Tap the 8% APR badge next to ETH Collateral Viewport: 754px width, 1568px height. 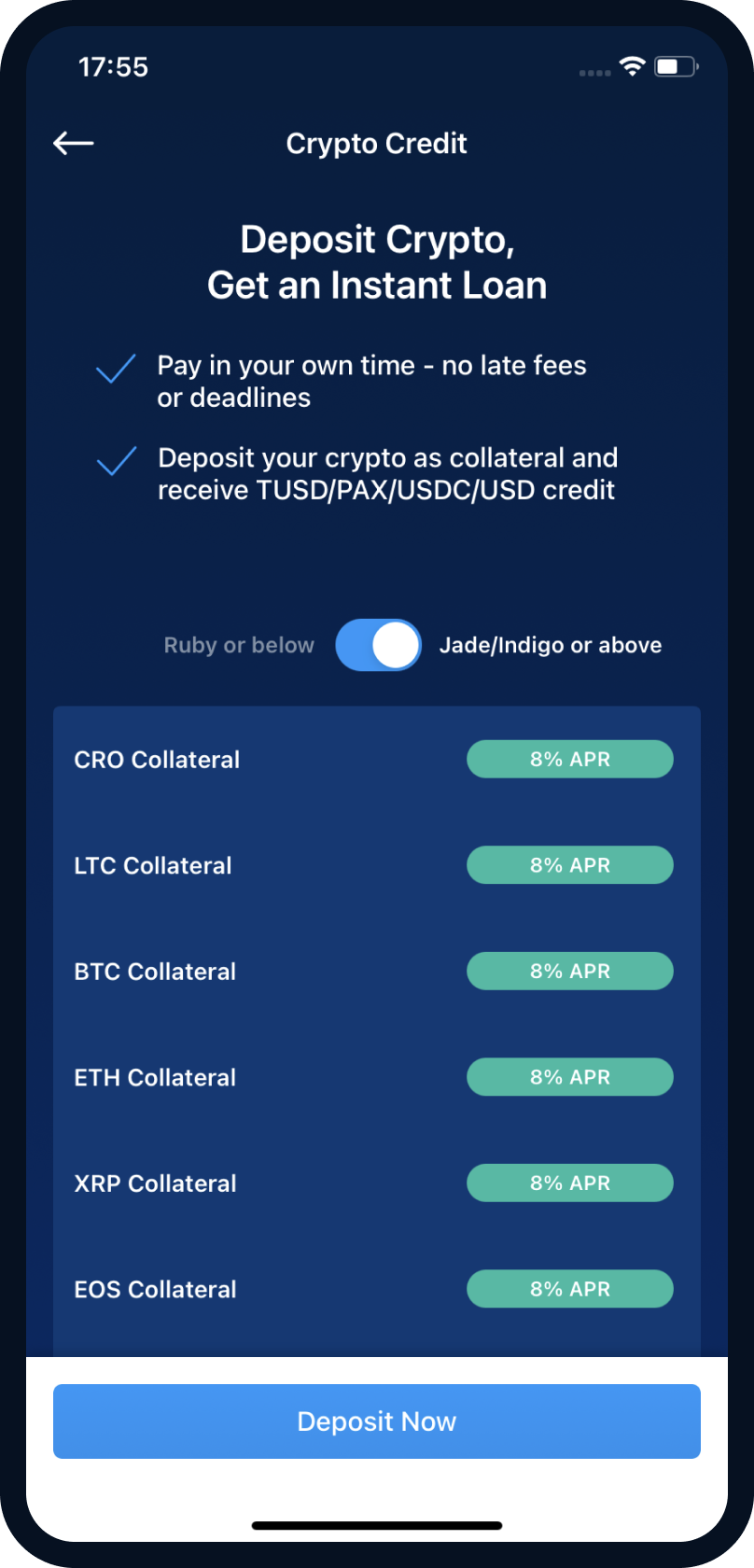[569, 1076]
